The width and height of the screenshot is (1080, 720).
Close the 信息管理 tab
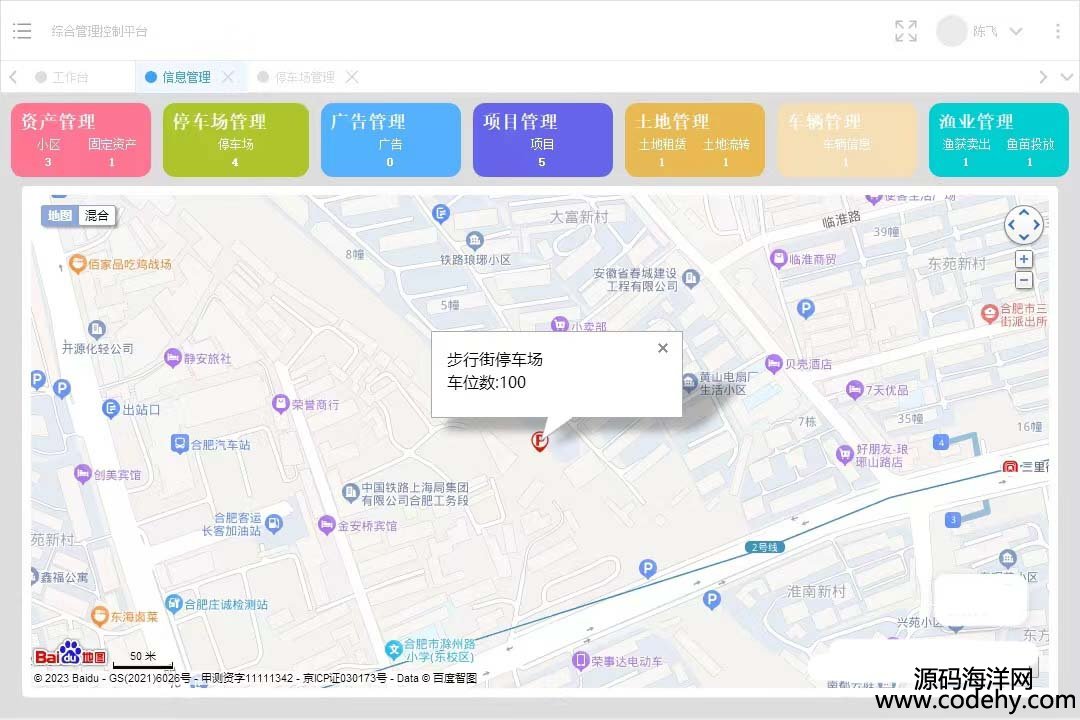pos(228,77)
